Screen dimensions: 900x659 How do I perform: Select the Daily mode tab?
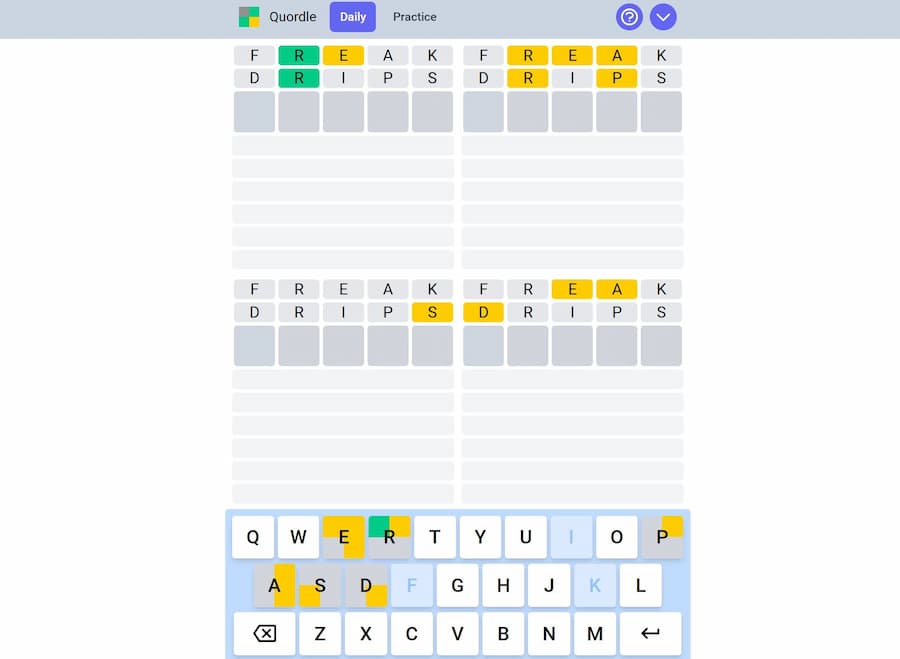[352, 17]
